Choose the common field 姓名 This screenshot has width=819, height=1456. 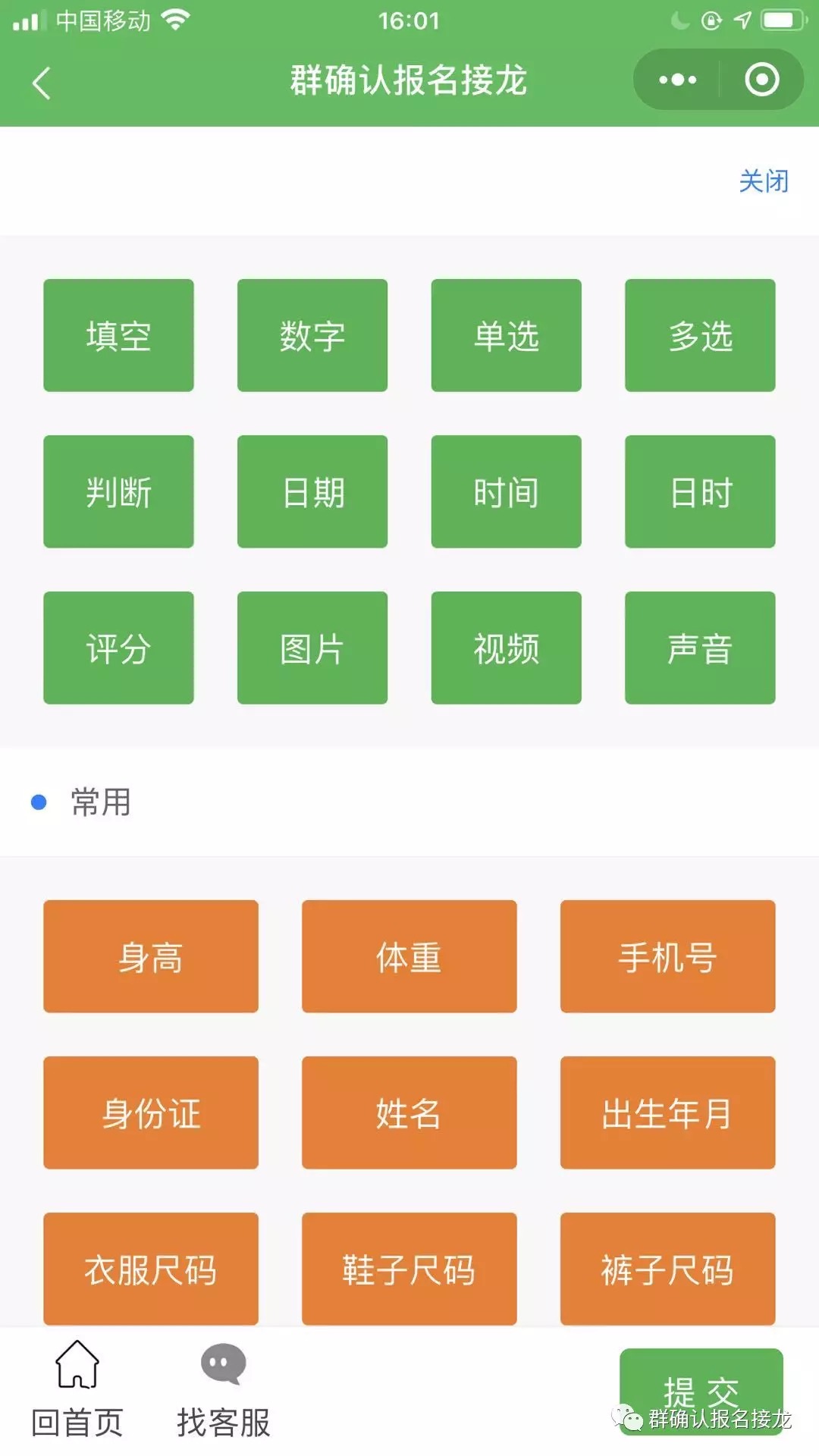(409, 1112)
